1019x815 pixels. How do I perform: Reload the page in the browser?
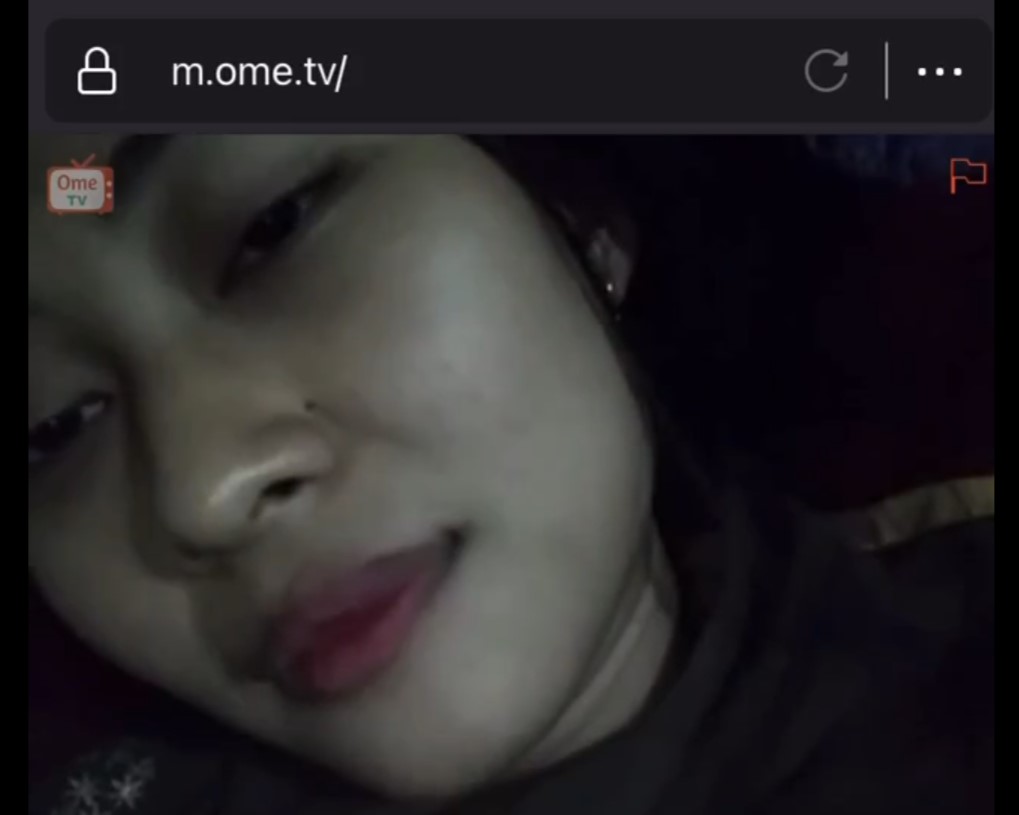(826, 71)
